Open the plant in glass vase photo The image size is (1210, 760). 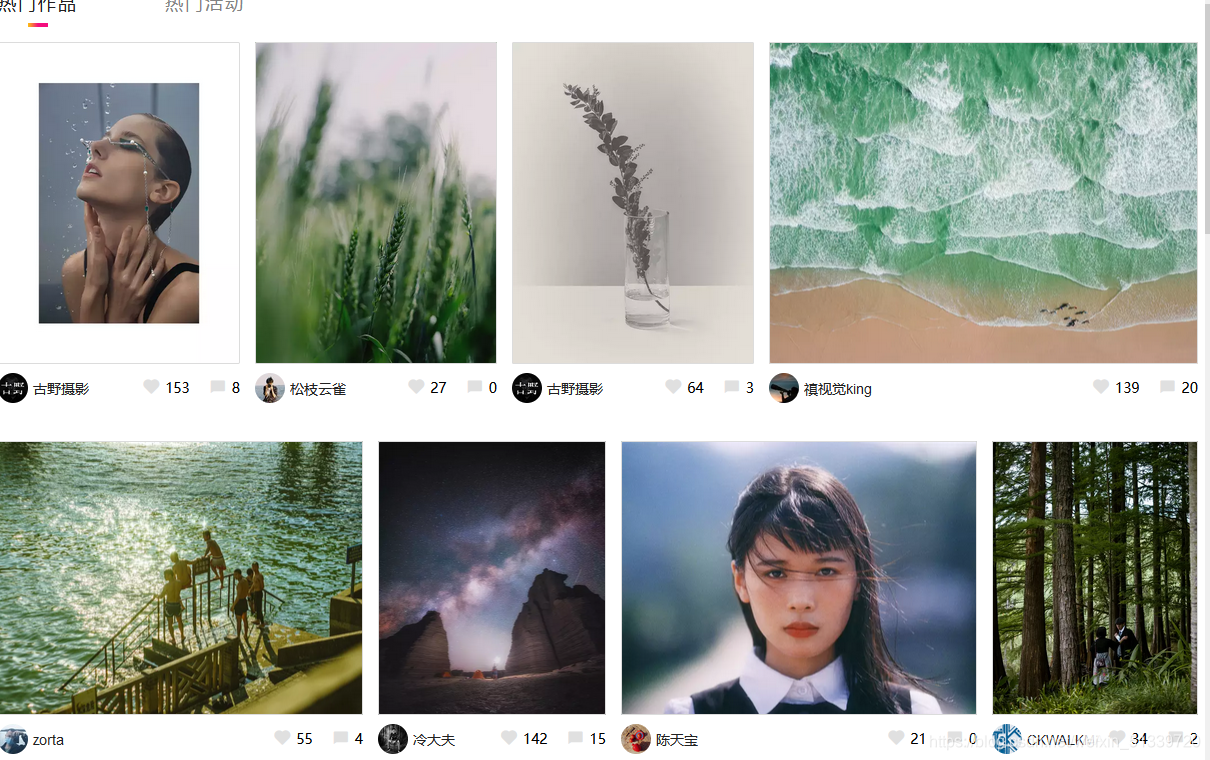coord(633,203)
